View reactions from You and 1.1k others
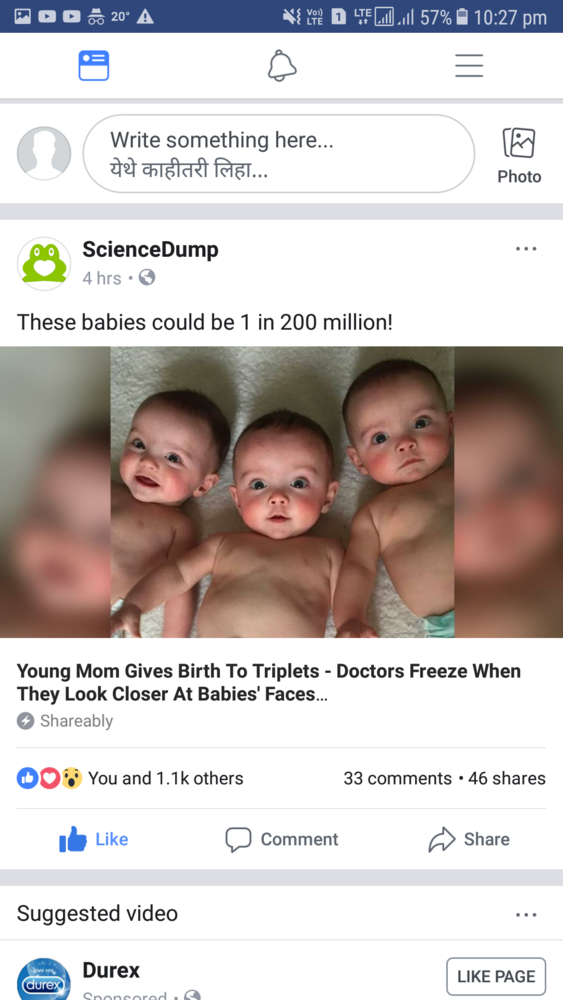This screenshot has height=1000, width=563. (130, 778)
